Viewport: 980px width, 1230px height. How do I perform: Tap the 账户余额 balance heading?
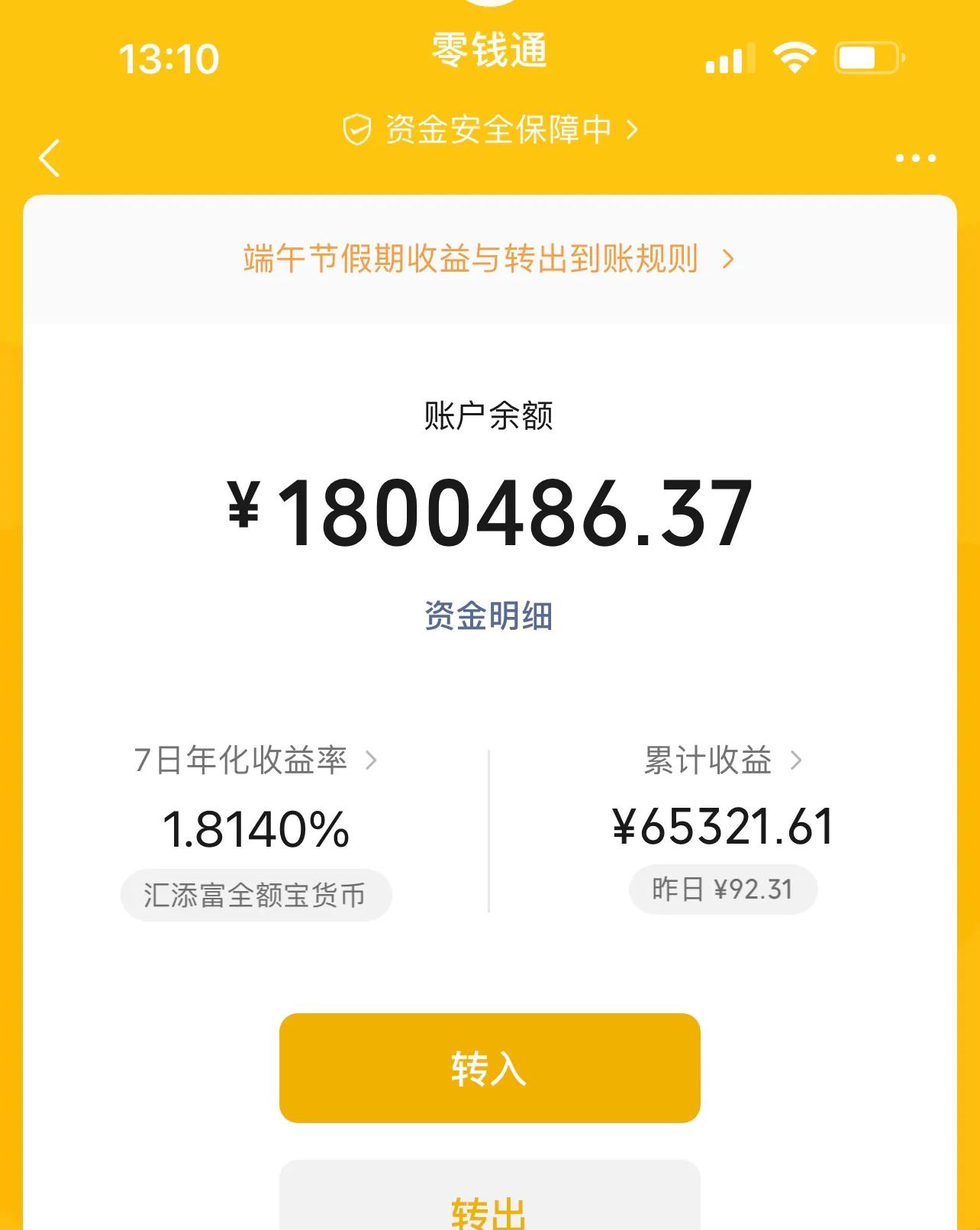490,416
